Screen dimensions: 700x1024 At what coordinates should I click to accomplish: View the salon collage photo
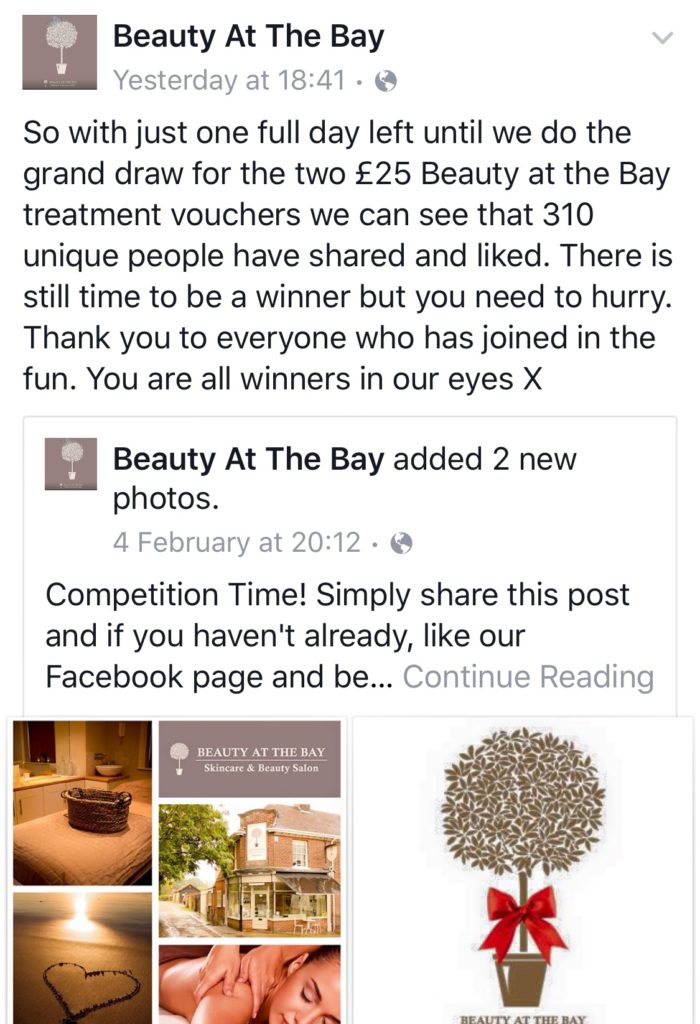[177, 870]
